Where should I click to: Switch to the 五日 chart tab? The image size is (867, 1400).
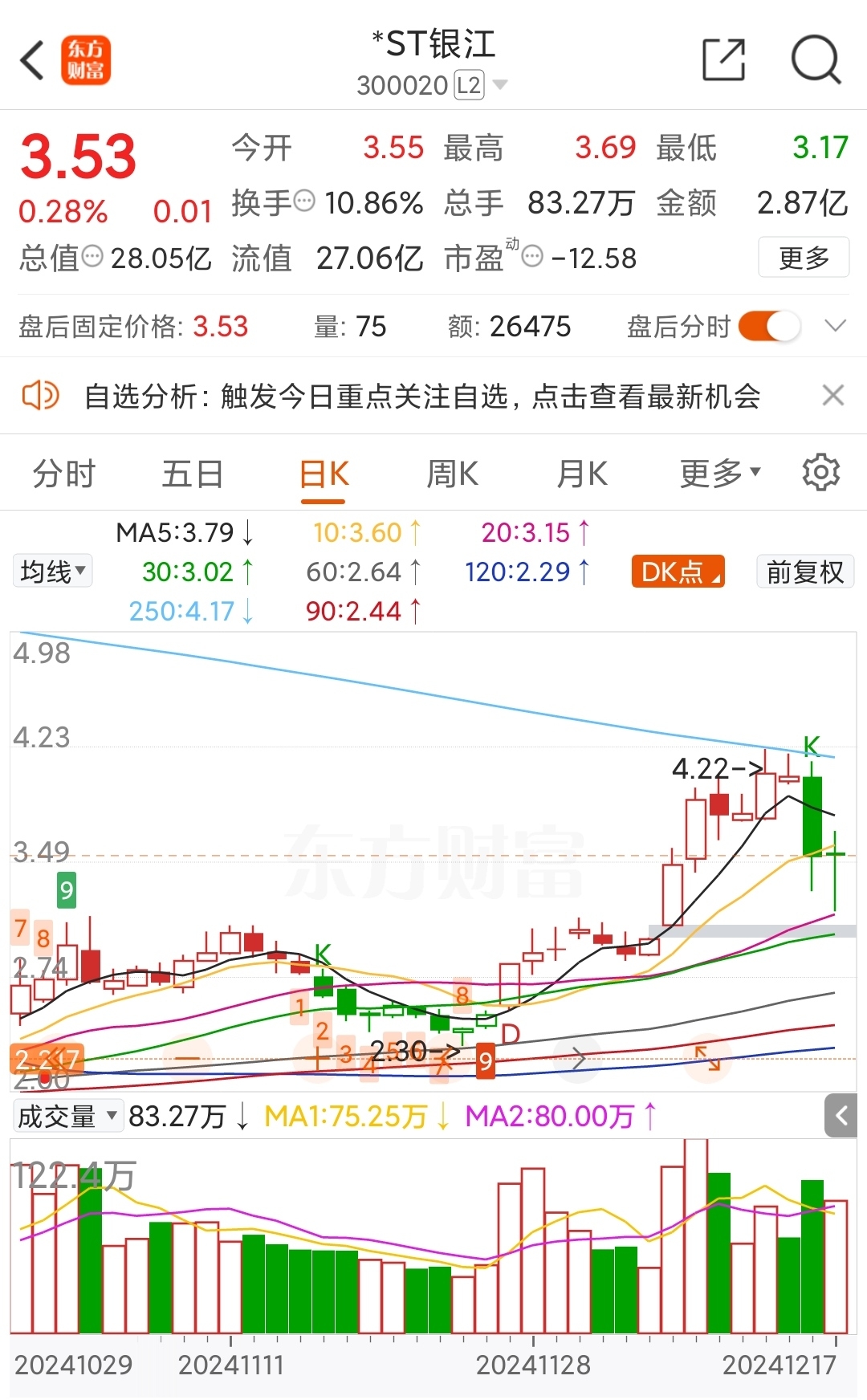click(x=193, y=474)
